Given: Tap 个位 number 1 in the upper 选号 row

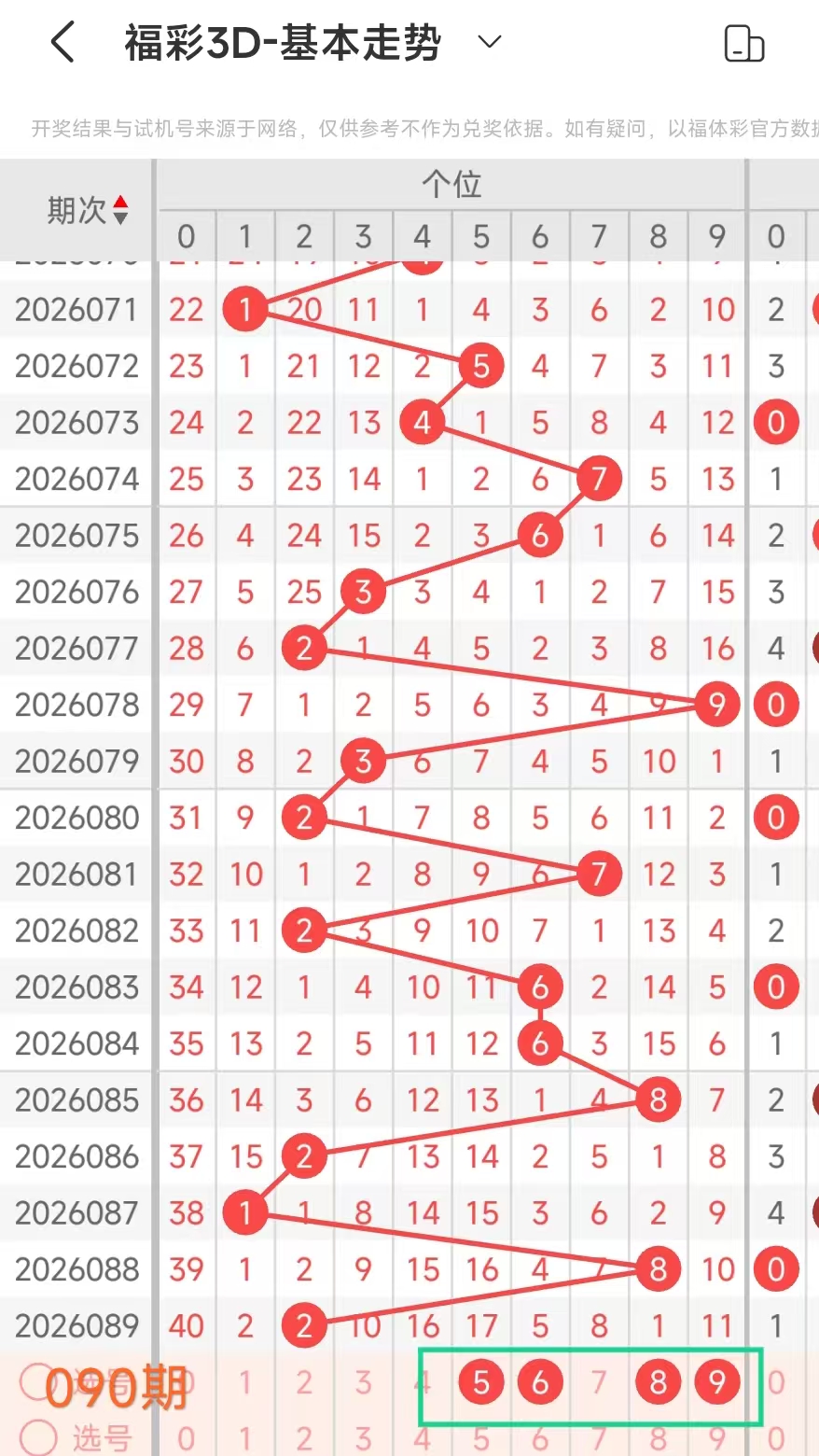Looking at the screenshot, I should (x=245, y=1382).
